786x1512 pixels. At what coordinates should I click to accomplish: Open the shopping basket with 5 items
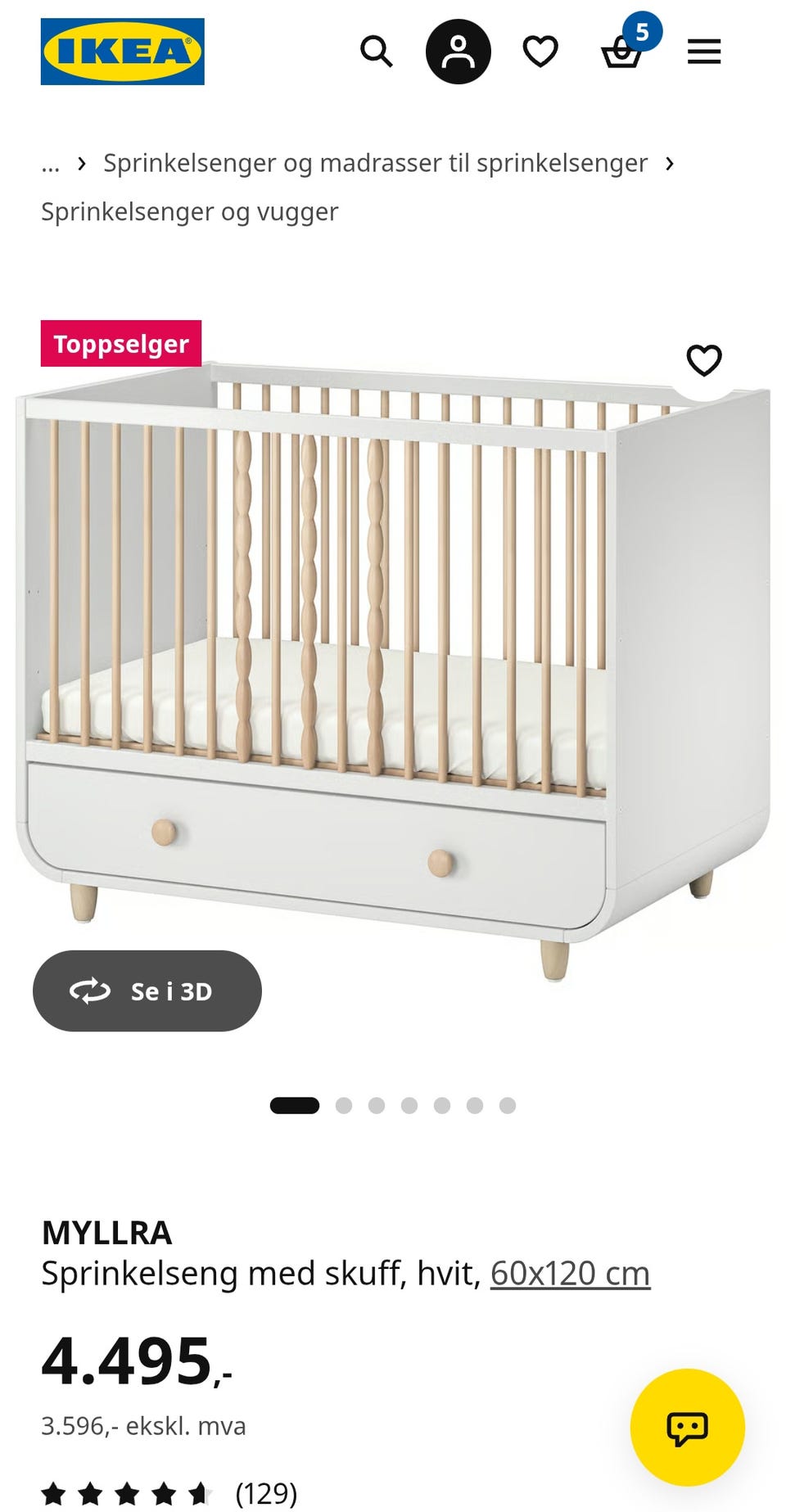[626, 46]
